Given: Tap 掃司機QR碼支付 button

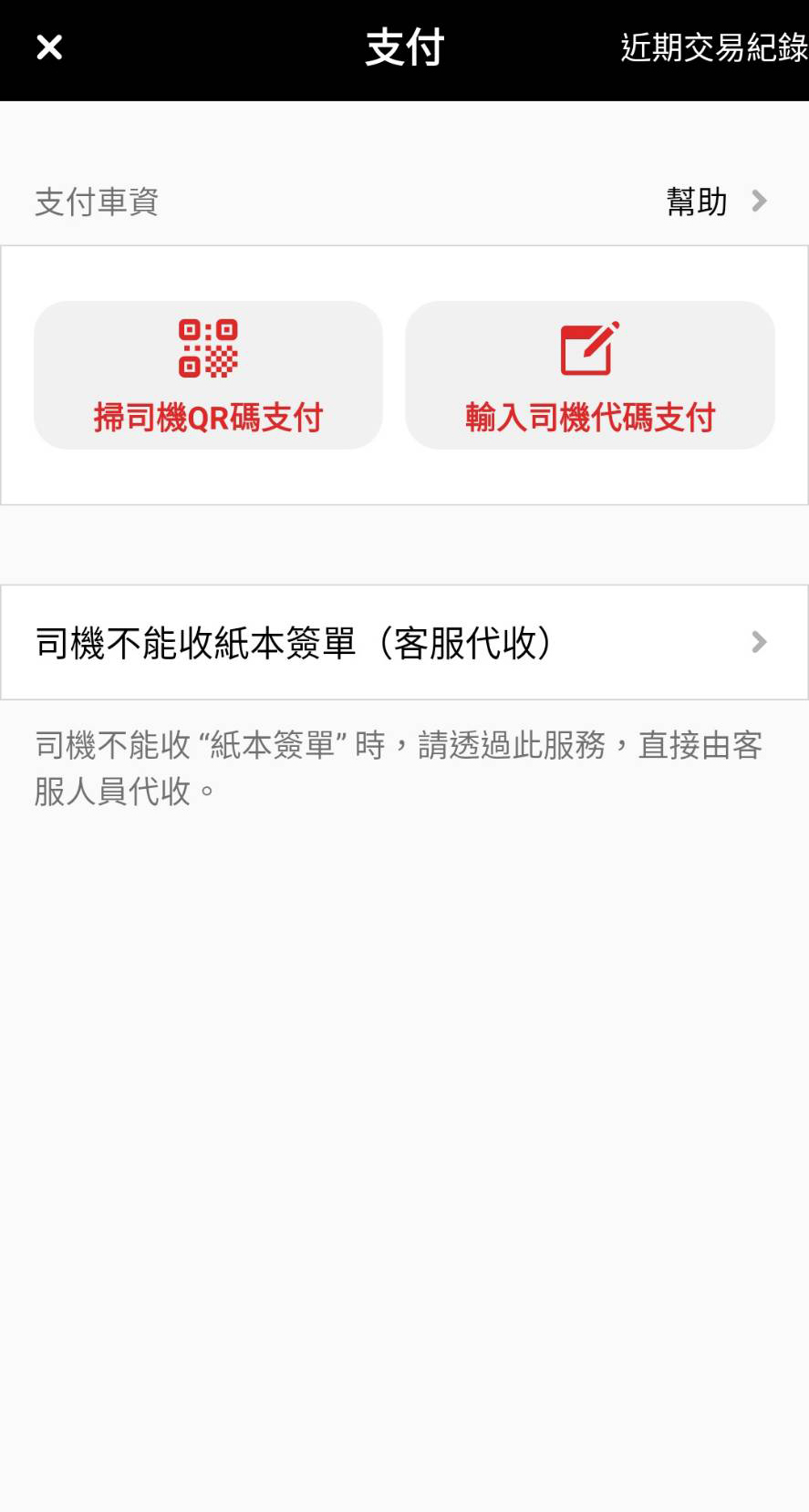Looking at the screenshot, I should coord(208,375).
